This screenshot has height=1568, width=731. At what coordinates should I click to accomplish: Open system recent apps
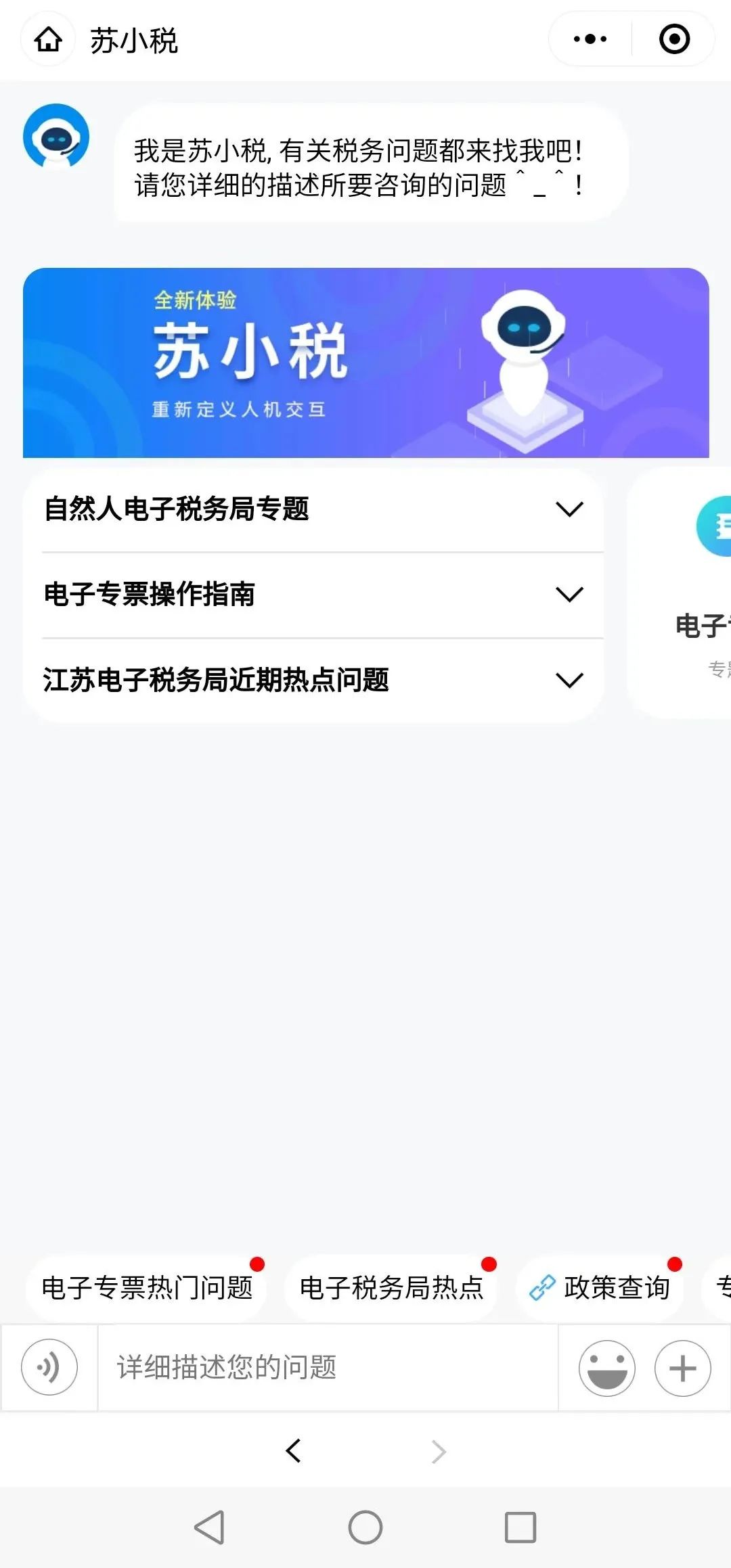[x=520, y=1527]
